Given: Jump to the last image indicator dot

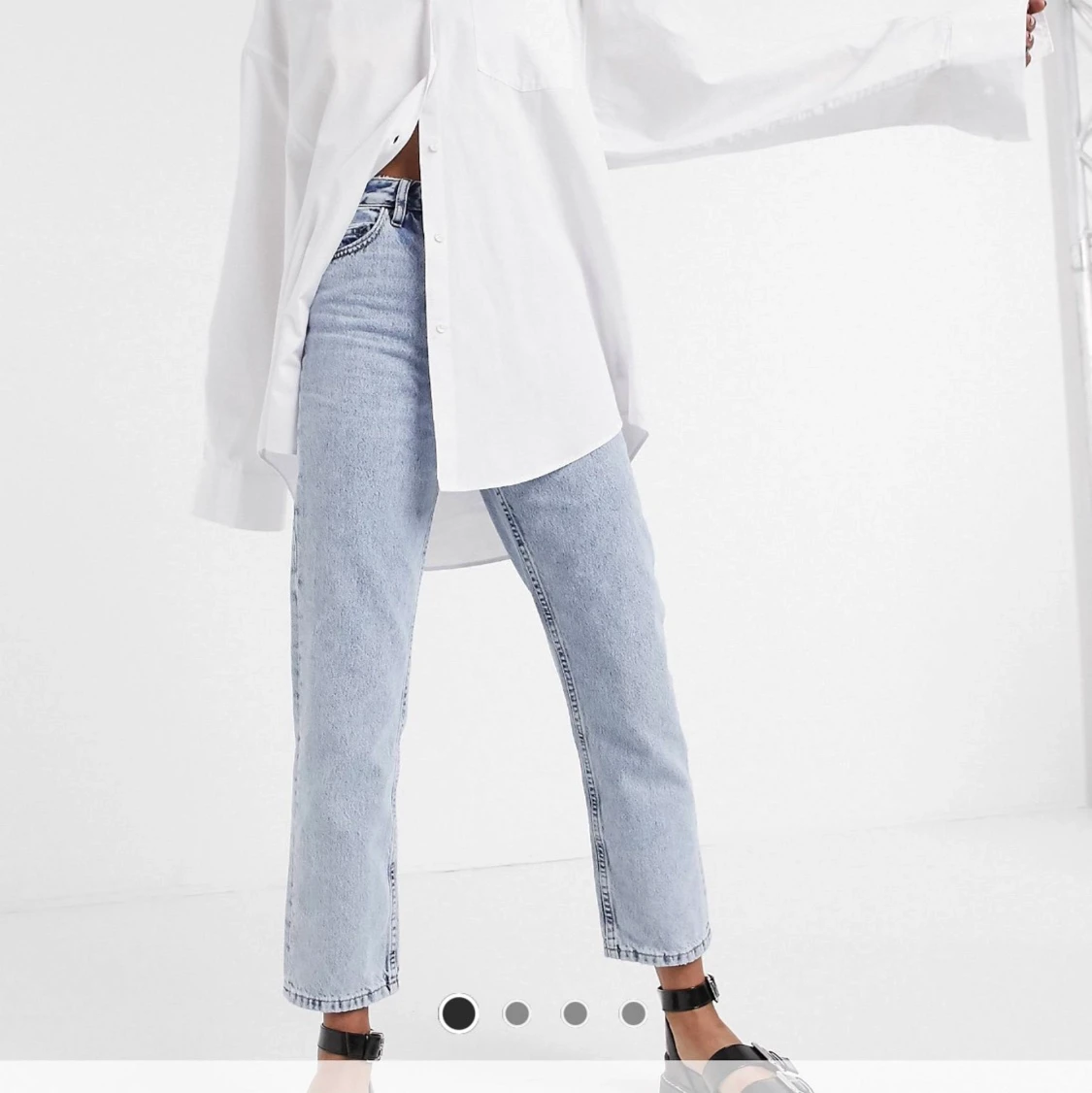Looking at the screenshot, I should tap(634, 1014).
